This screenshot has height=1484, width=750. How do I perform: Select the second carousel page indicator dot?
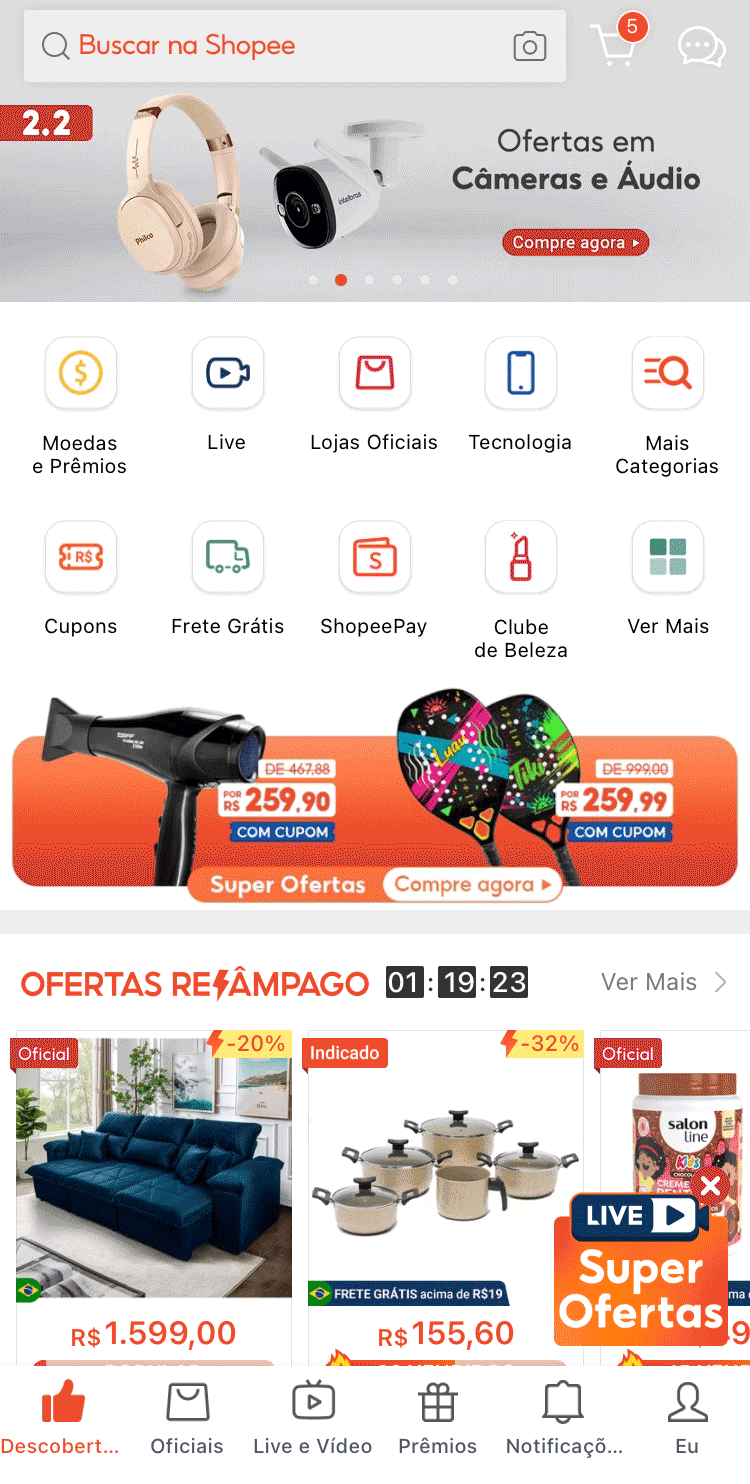341,280
